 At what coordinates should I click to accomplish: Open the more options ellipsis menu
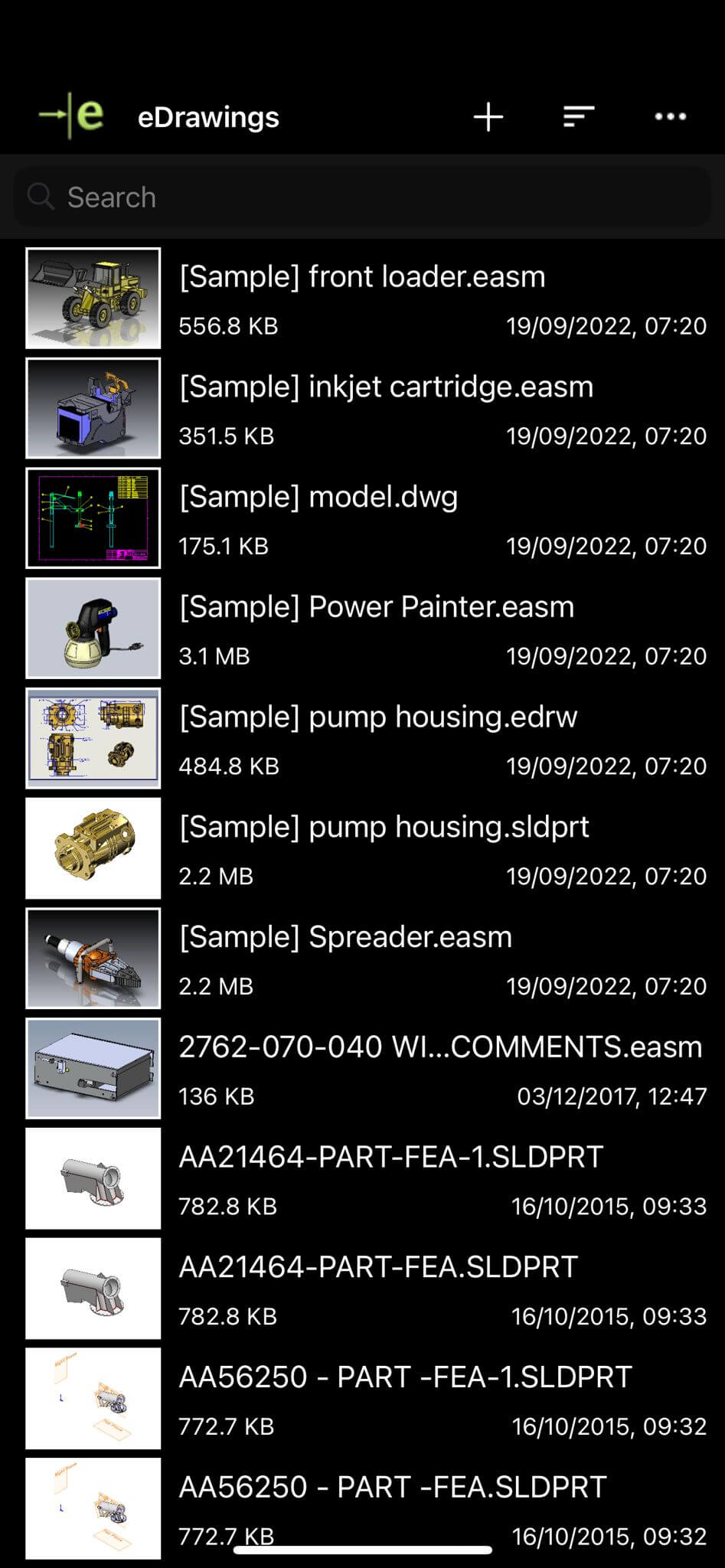pos(670,116)
